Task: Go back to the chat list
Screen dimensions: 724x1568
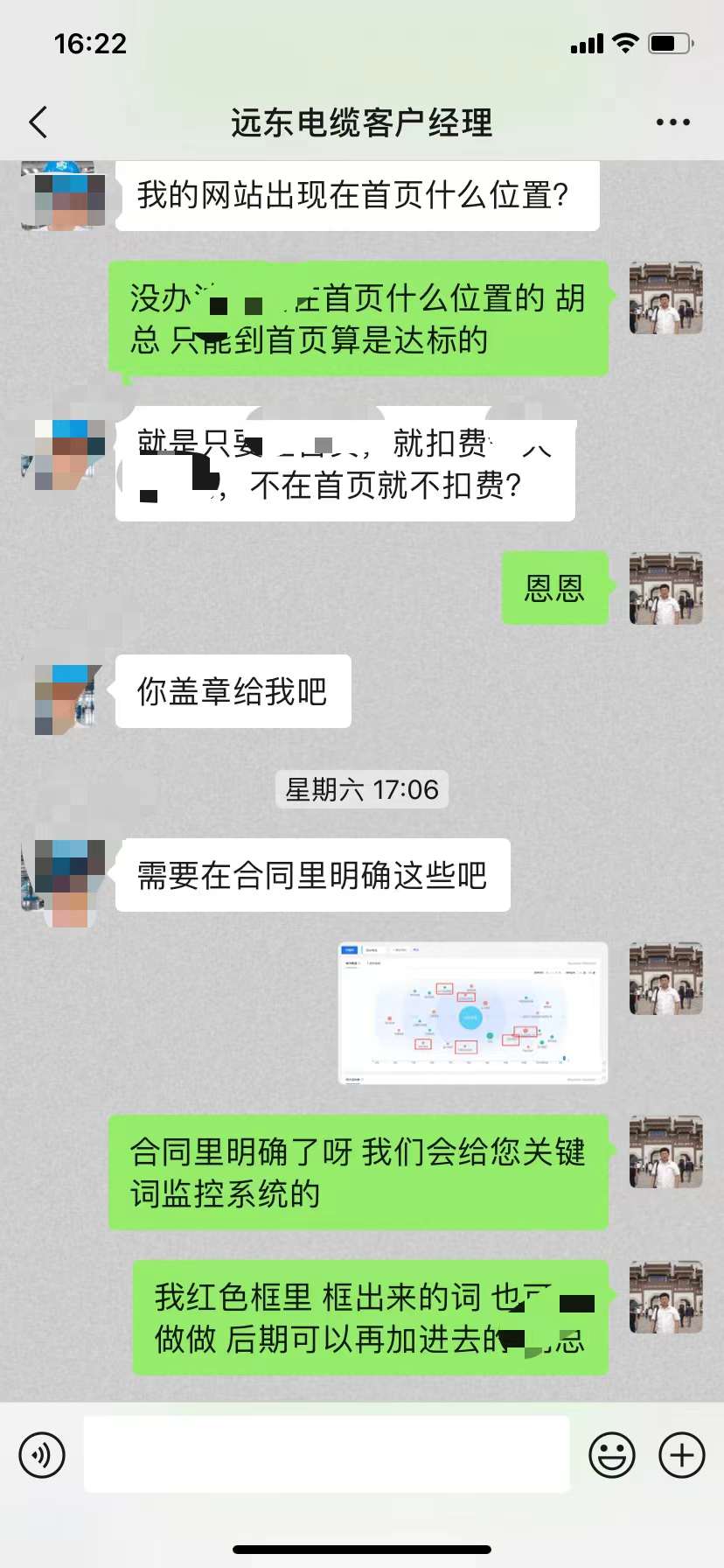Action: click(38, 122)
